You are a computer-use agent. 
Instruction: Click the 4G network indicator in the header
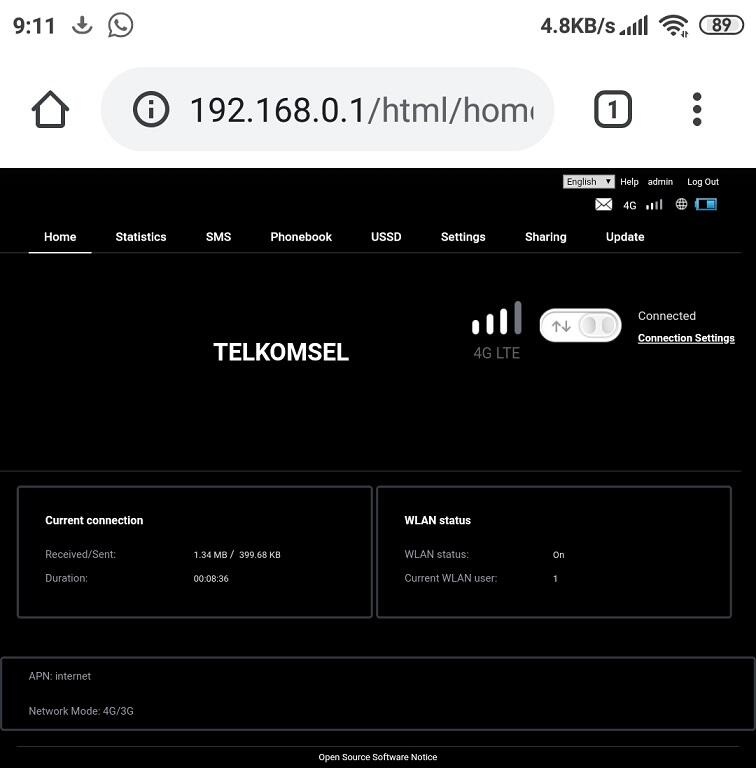(630, 204)
